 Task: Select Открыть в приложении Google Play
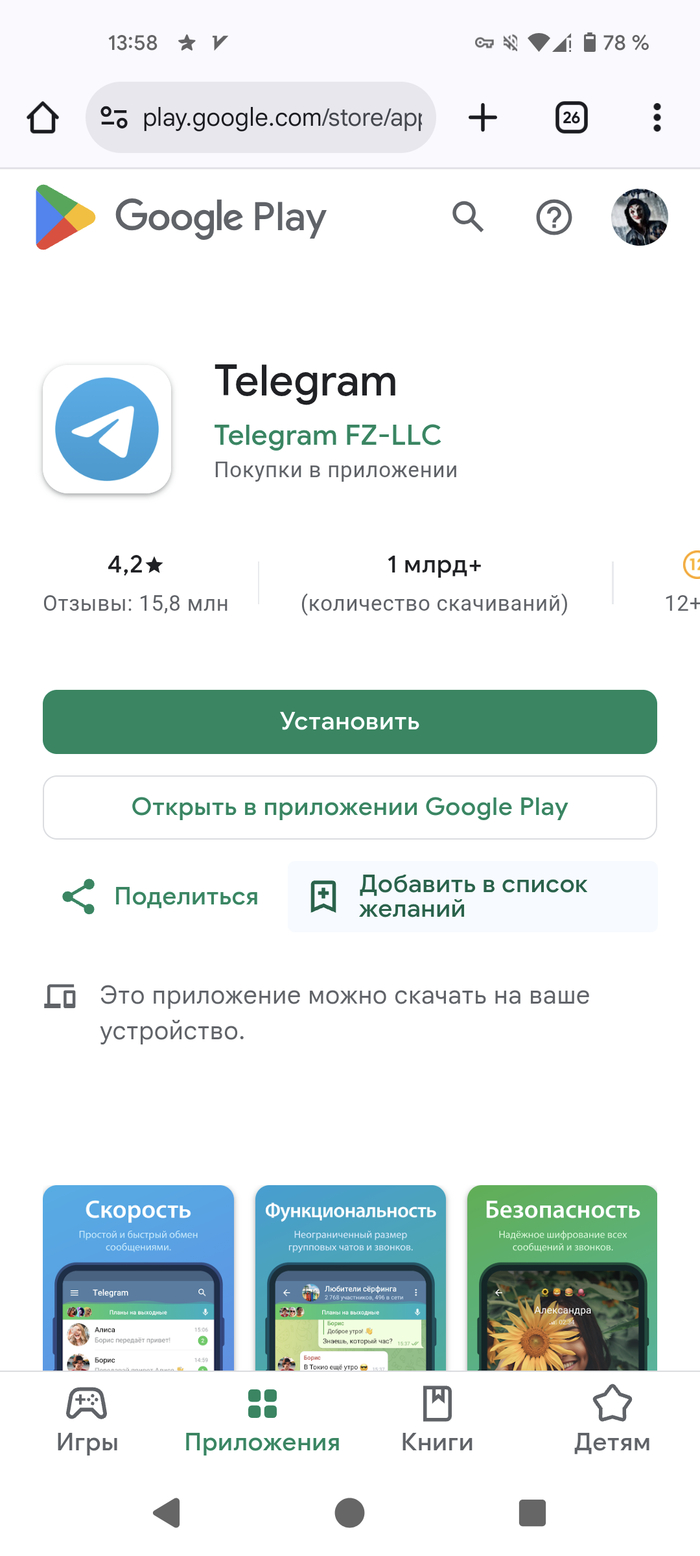[x=349, y=807]
